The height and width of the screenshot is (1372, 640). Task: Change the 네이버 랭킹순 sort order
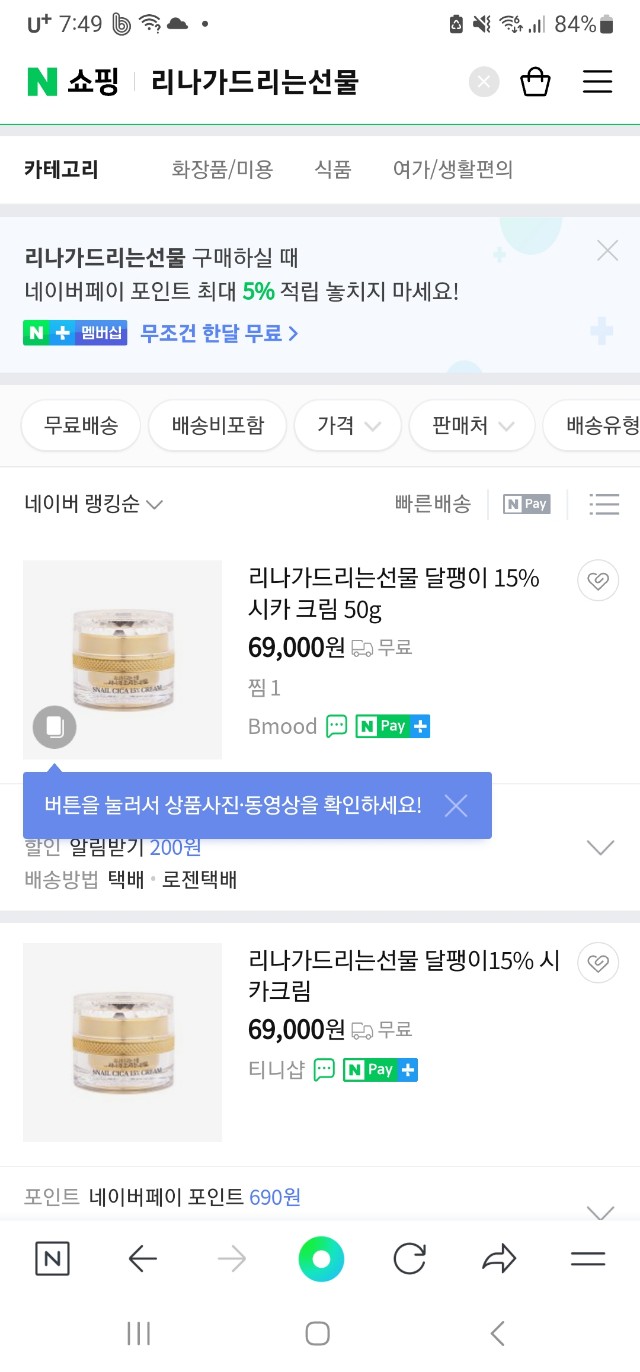[x=93, y=504]
